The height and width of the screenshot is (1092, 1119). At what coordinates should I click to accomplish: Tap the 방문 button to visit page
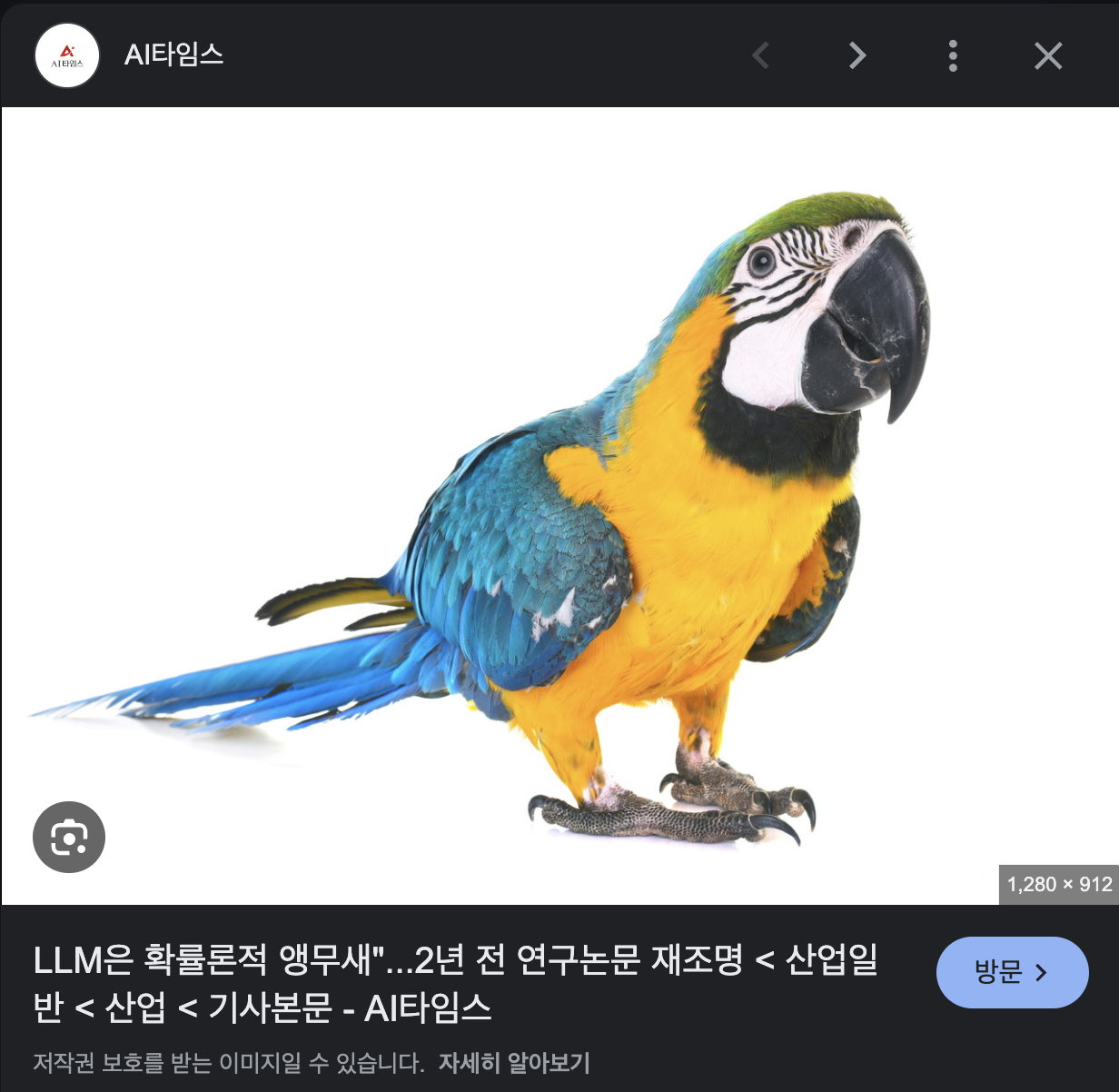[1012, 972]
